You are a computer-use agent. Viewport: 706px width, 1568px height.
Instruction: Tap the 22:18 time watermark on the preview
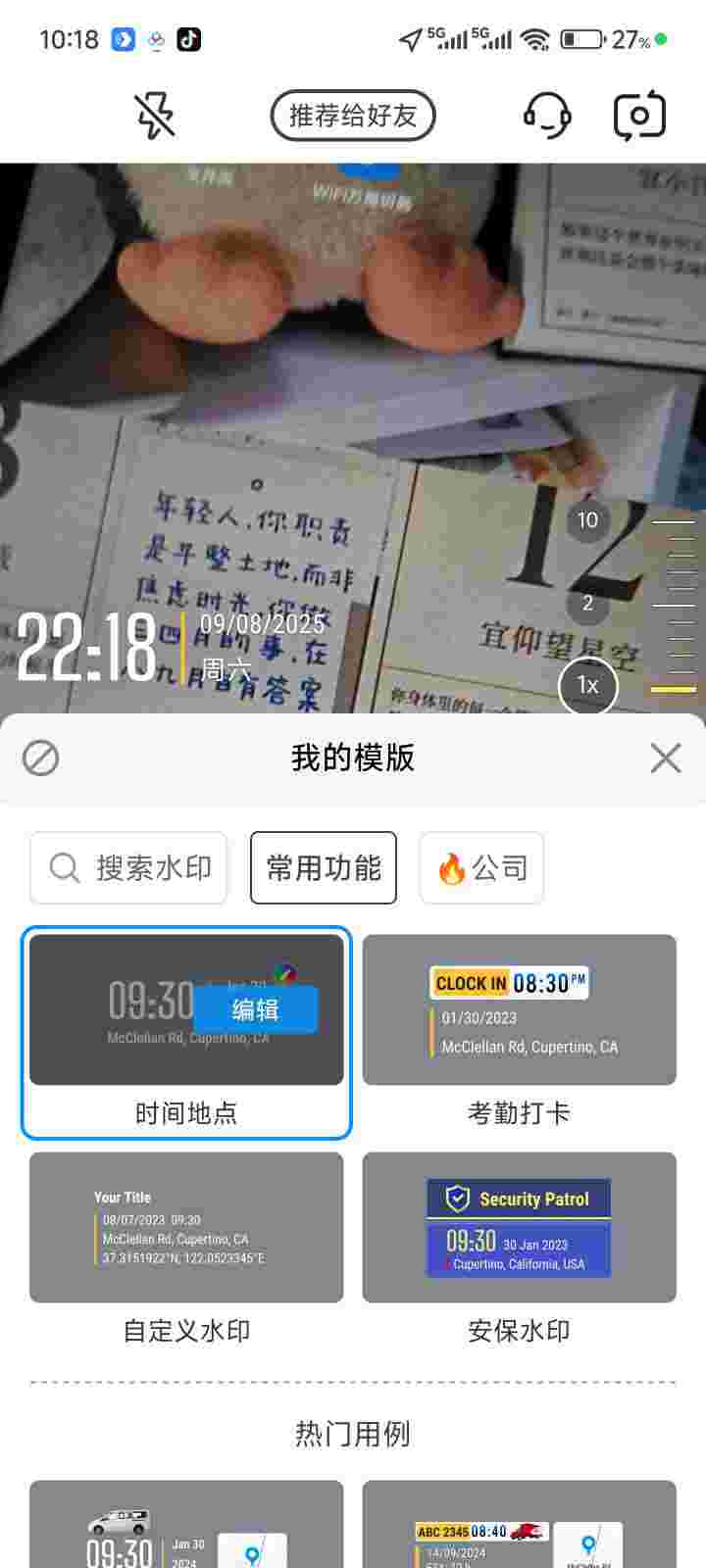(88, 647)
